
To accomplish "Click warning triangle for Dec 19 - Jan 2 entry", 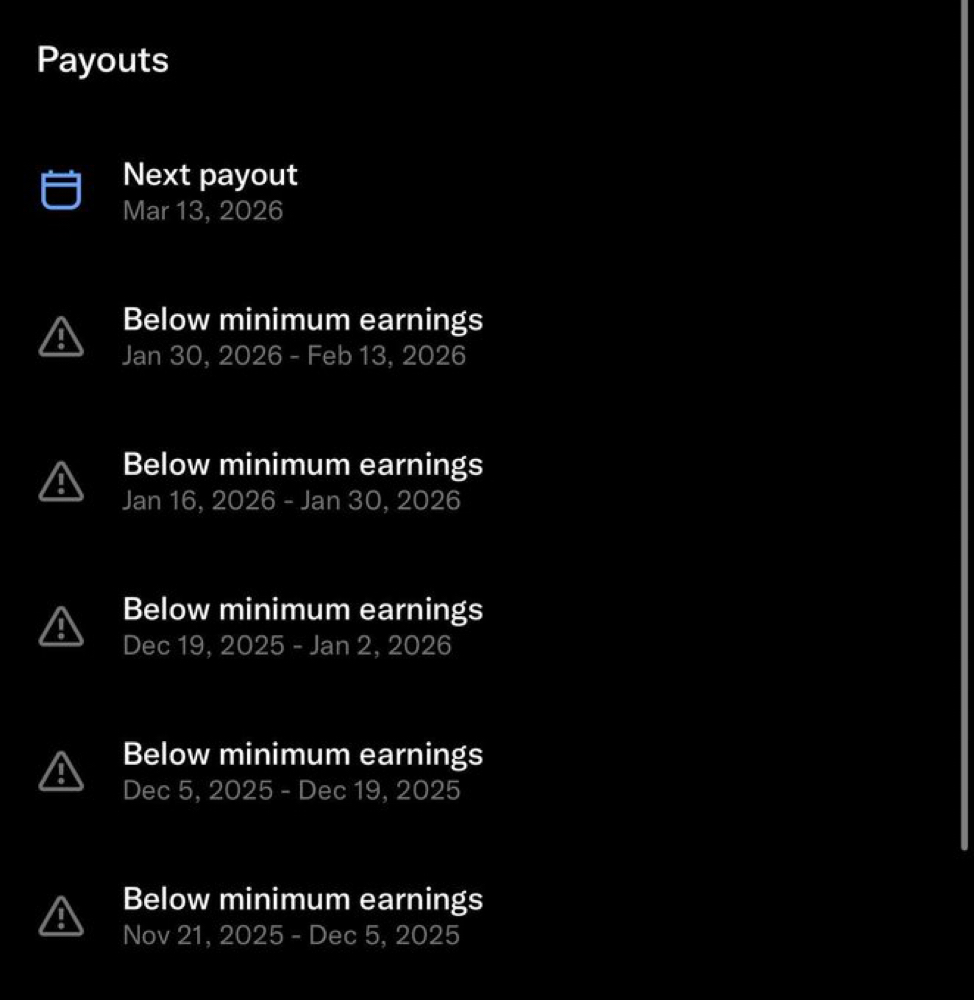I will [61, 626].
